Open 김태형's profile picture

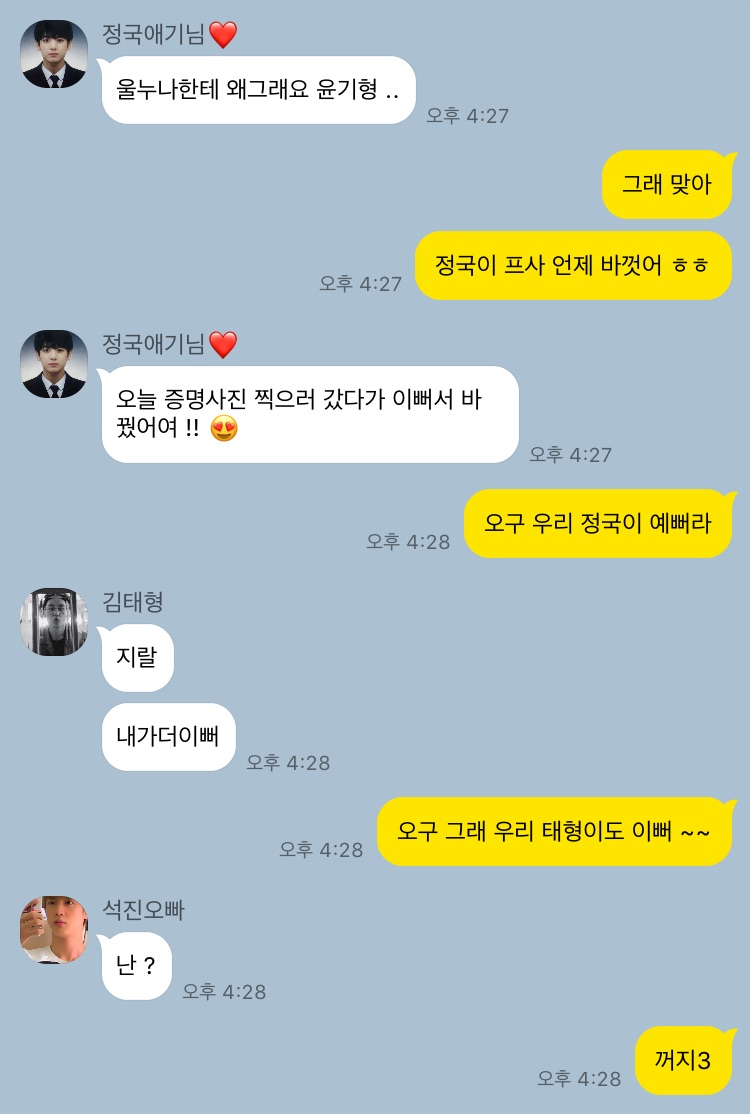[54, 622]
